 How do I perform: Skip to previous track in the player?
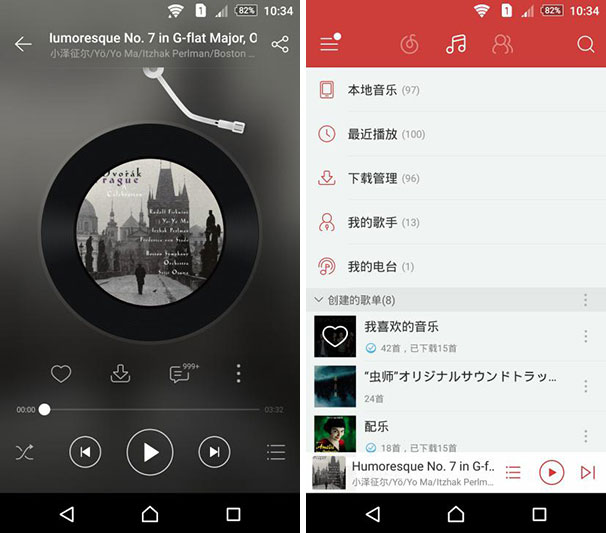[85, 452]
